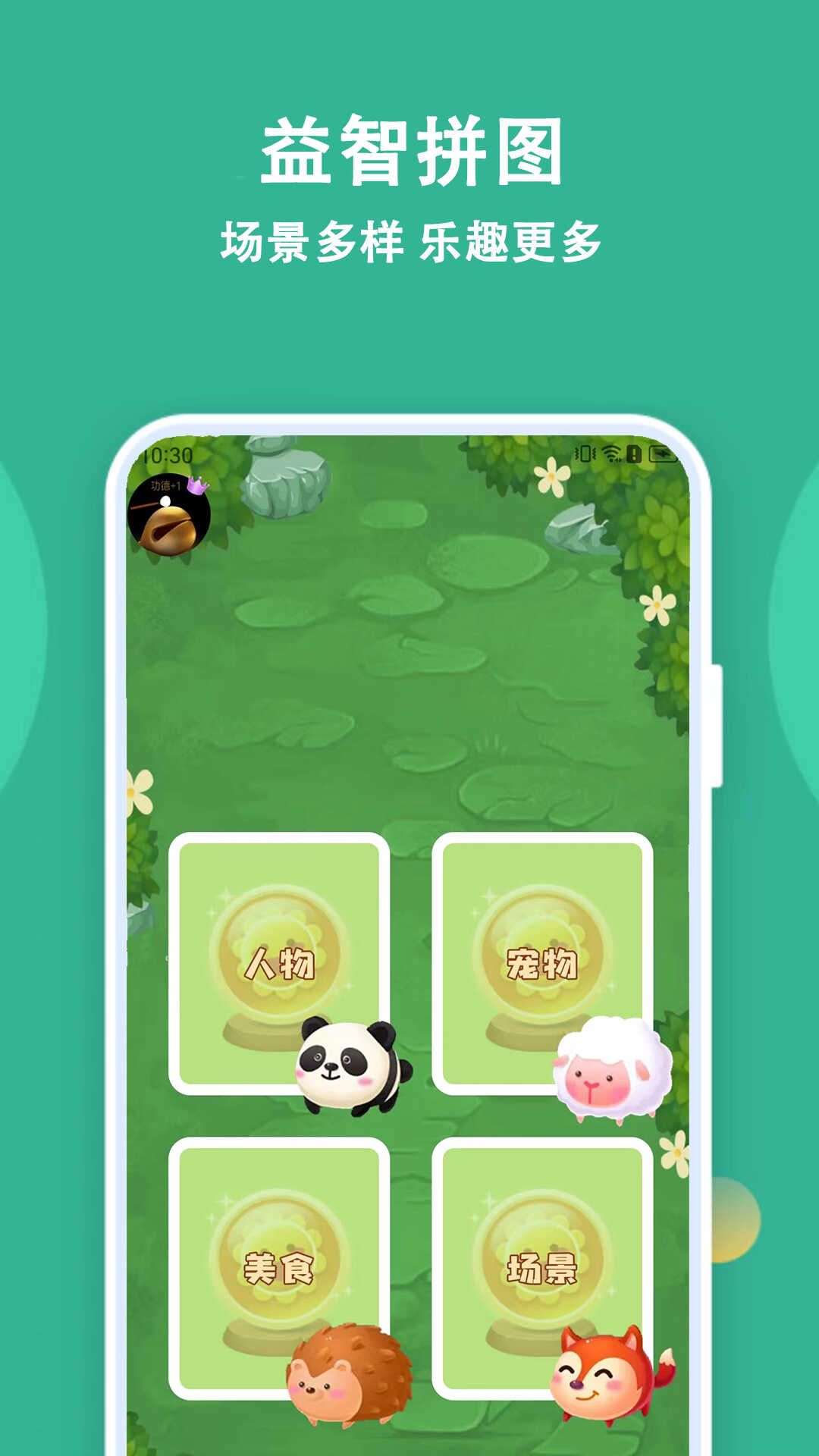Open the 人物 puzzle category
Image resolution: width=819 pixels, height=1456 pixels.
281,963
